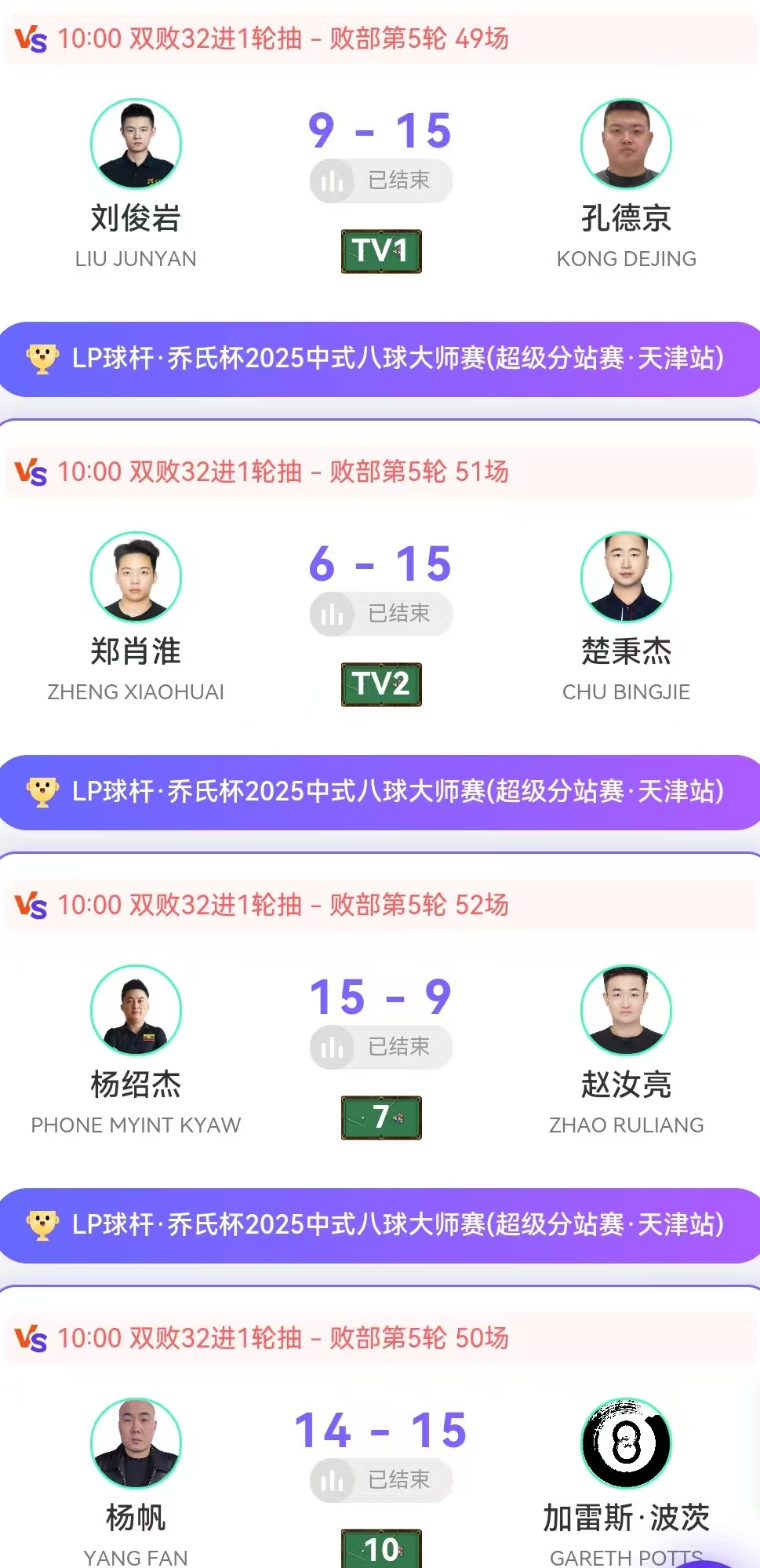Open Zheng Xiaohuai's player avatar
760x1568 pixels.
coord(136,577)
